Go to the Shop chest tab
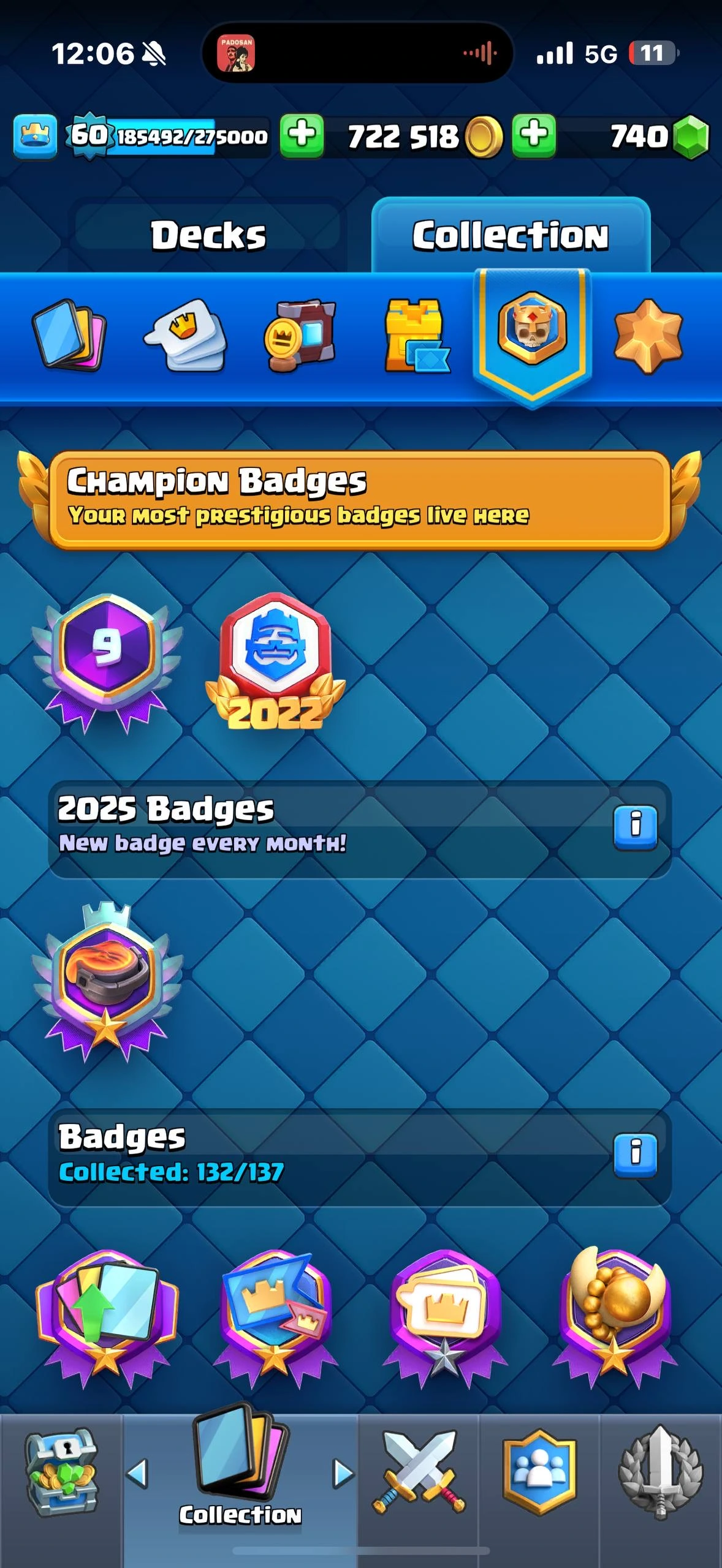 coord(61,1473)
